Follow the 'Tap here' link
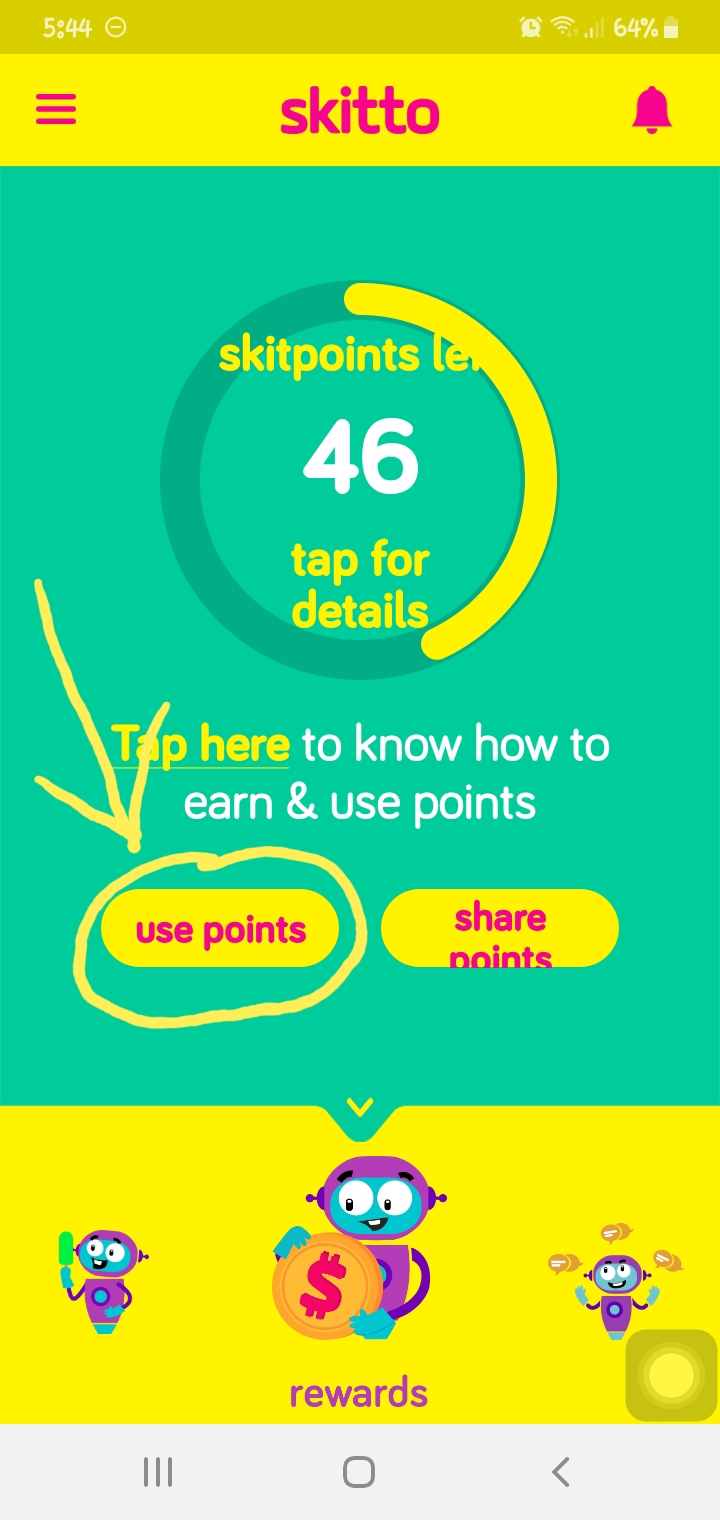 click(x=201, y=745)
